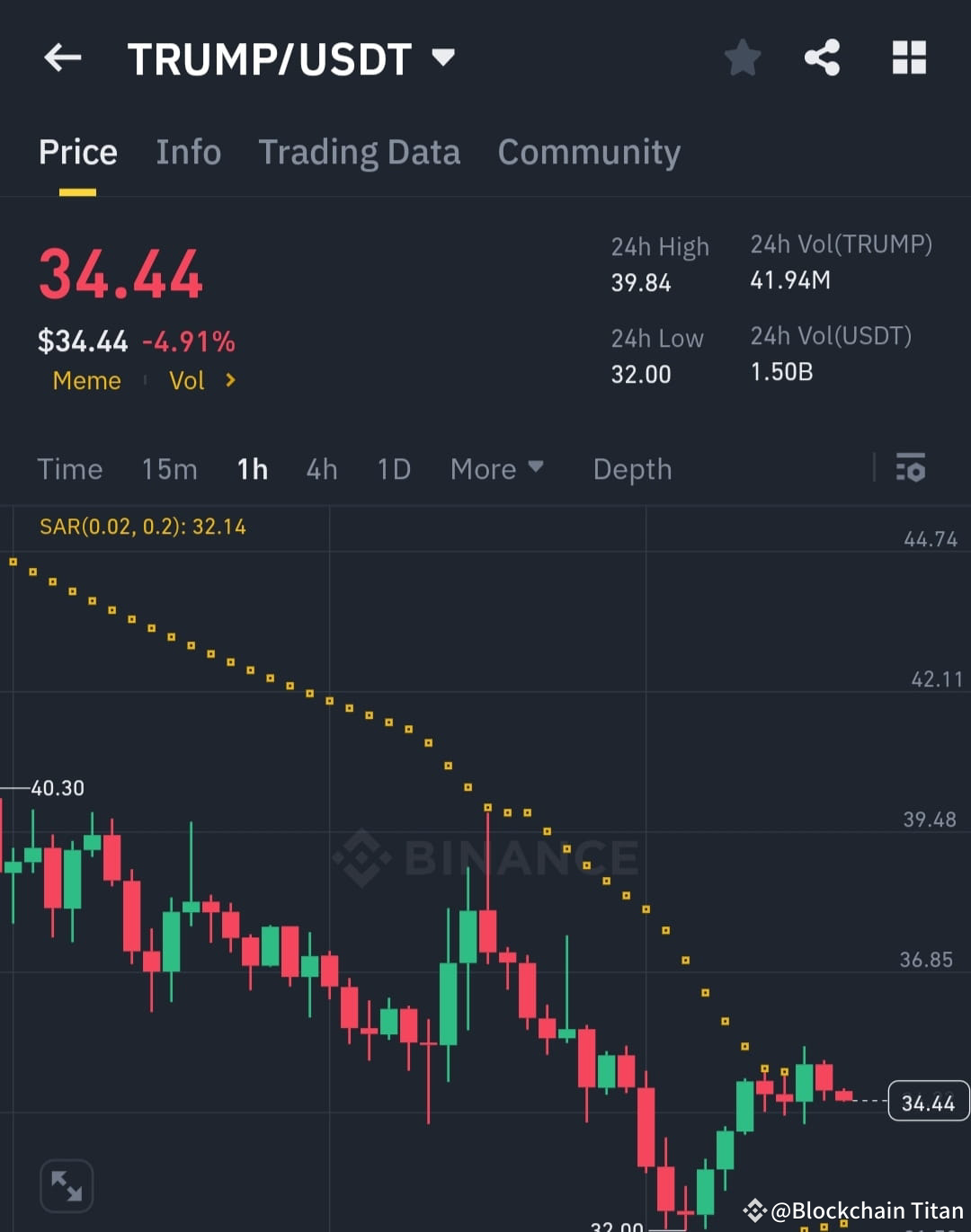Expand the More timeframes dropdown
971x1232 pixels.
click(x=497, y=468)
